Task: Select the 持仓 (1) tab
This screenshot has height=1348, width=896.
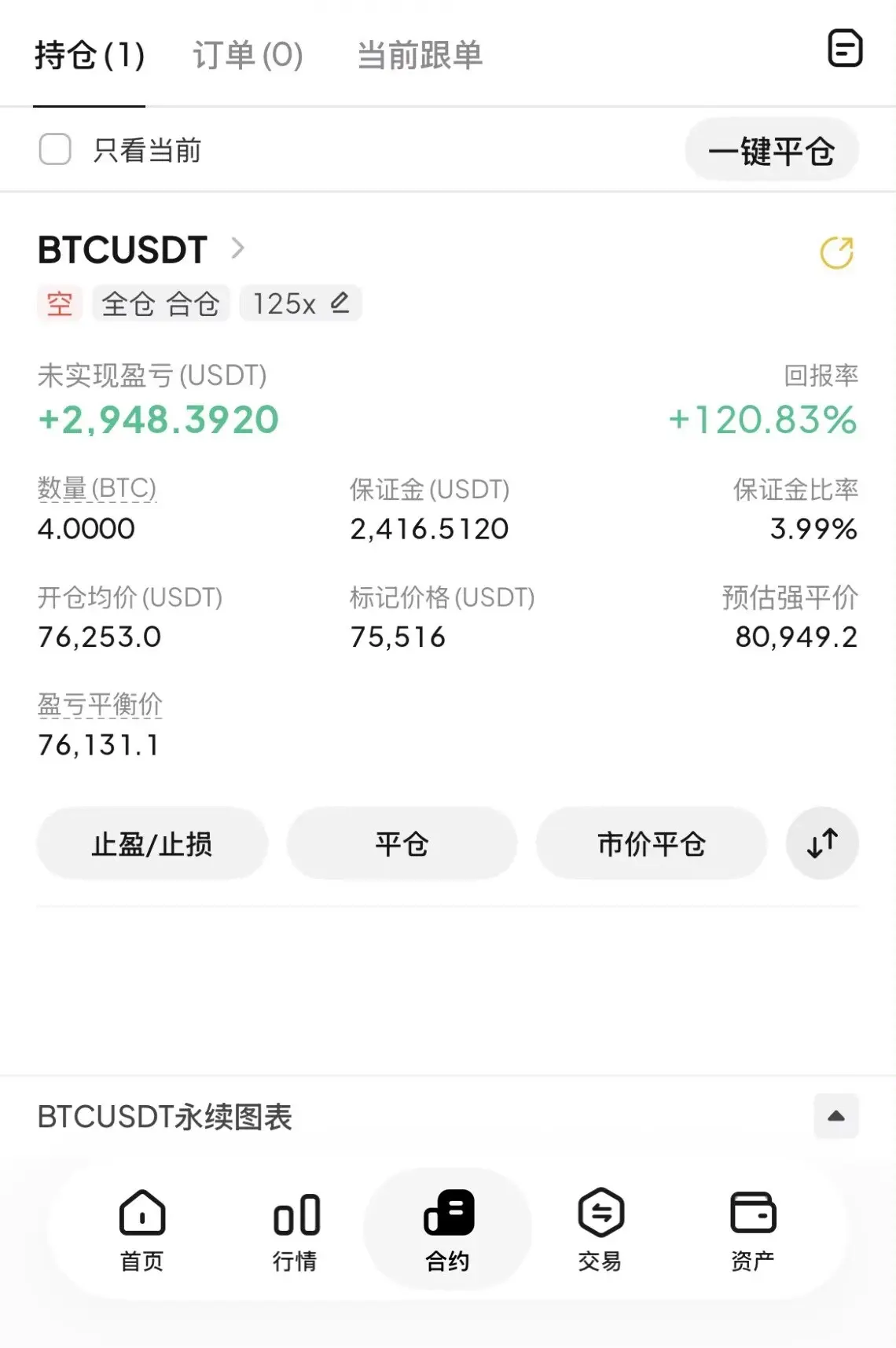Action: tap(90, 55)
